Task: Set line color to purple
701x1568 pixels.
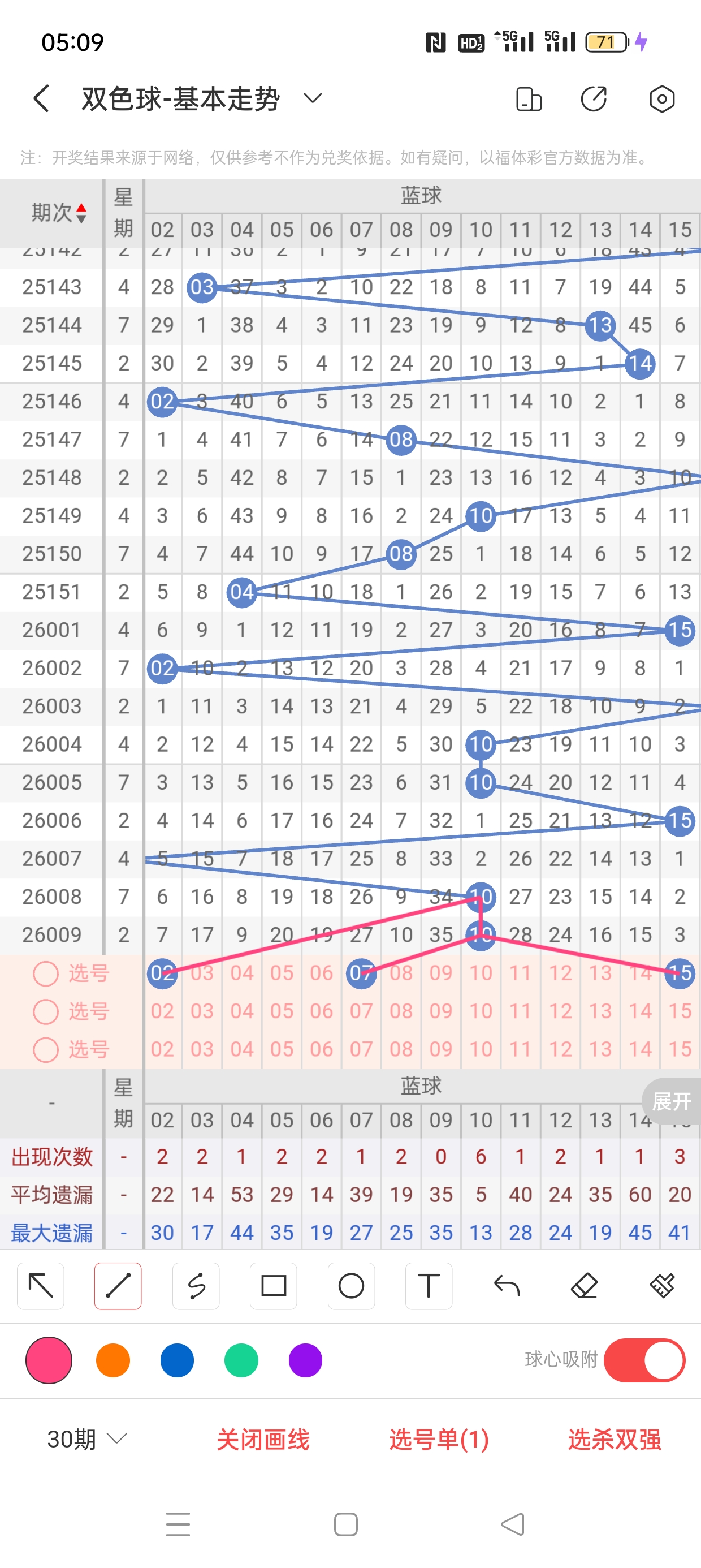Action: click(x=305, y=1360)
